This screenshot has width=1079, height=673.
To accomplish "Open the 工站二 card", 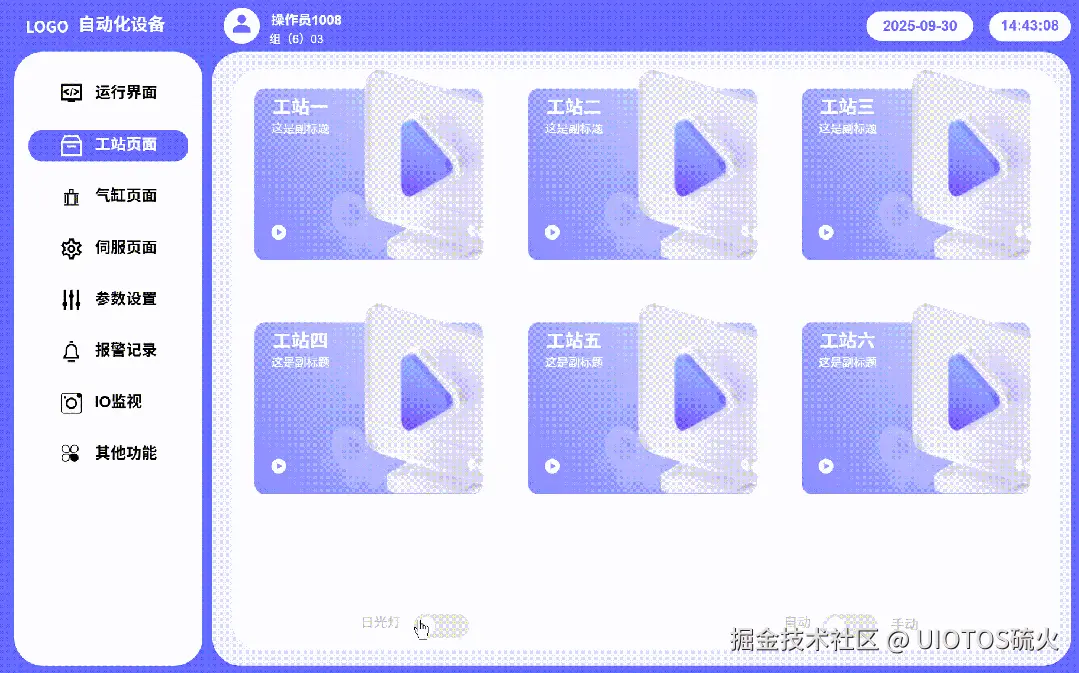I will [642, 175].
